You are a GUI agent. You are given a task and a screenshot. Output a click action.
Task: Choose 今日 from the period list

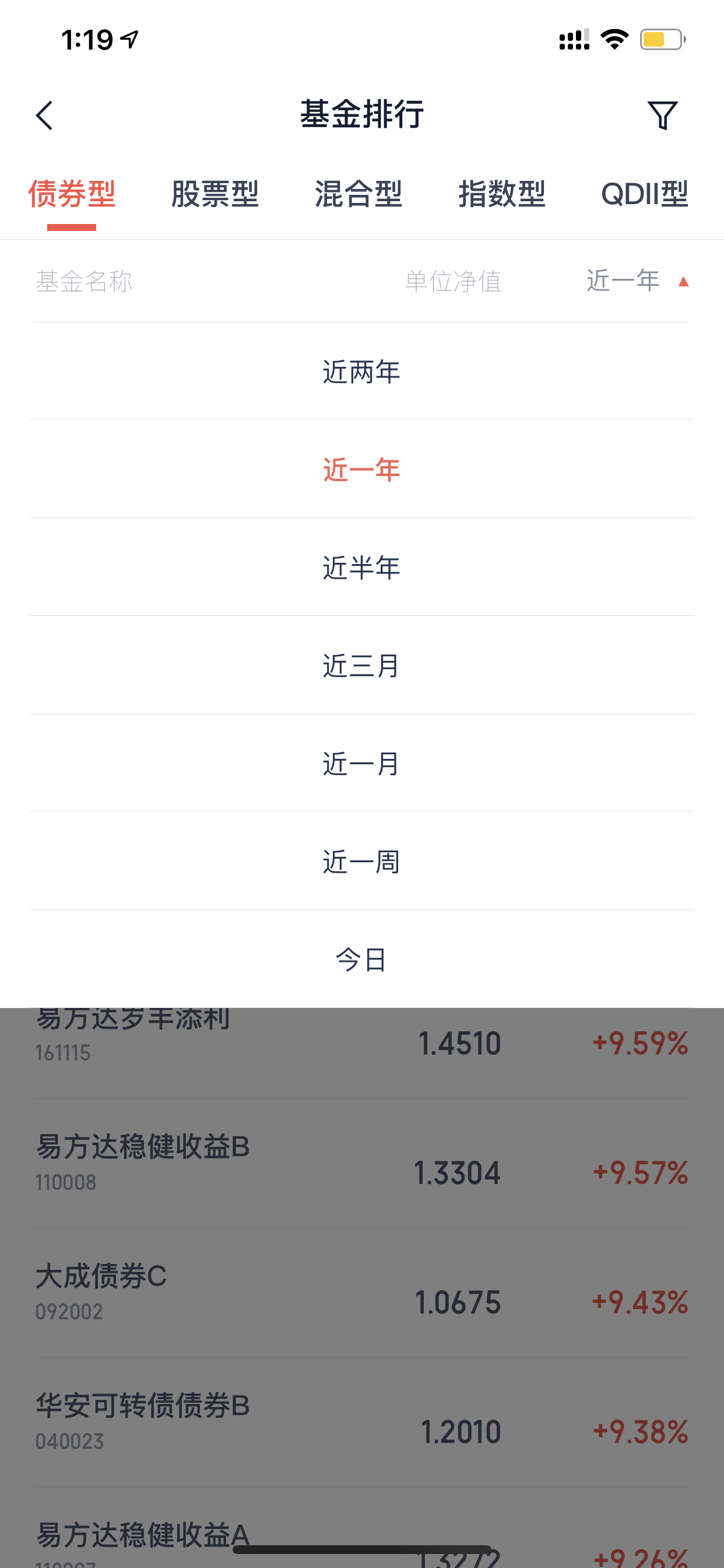[362, 960]
